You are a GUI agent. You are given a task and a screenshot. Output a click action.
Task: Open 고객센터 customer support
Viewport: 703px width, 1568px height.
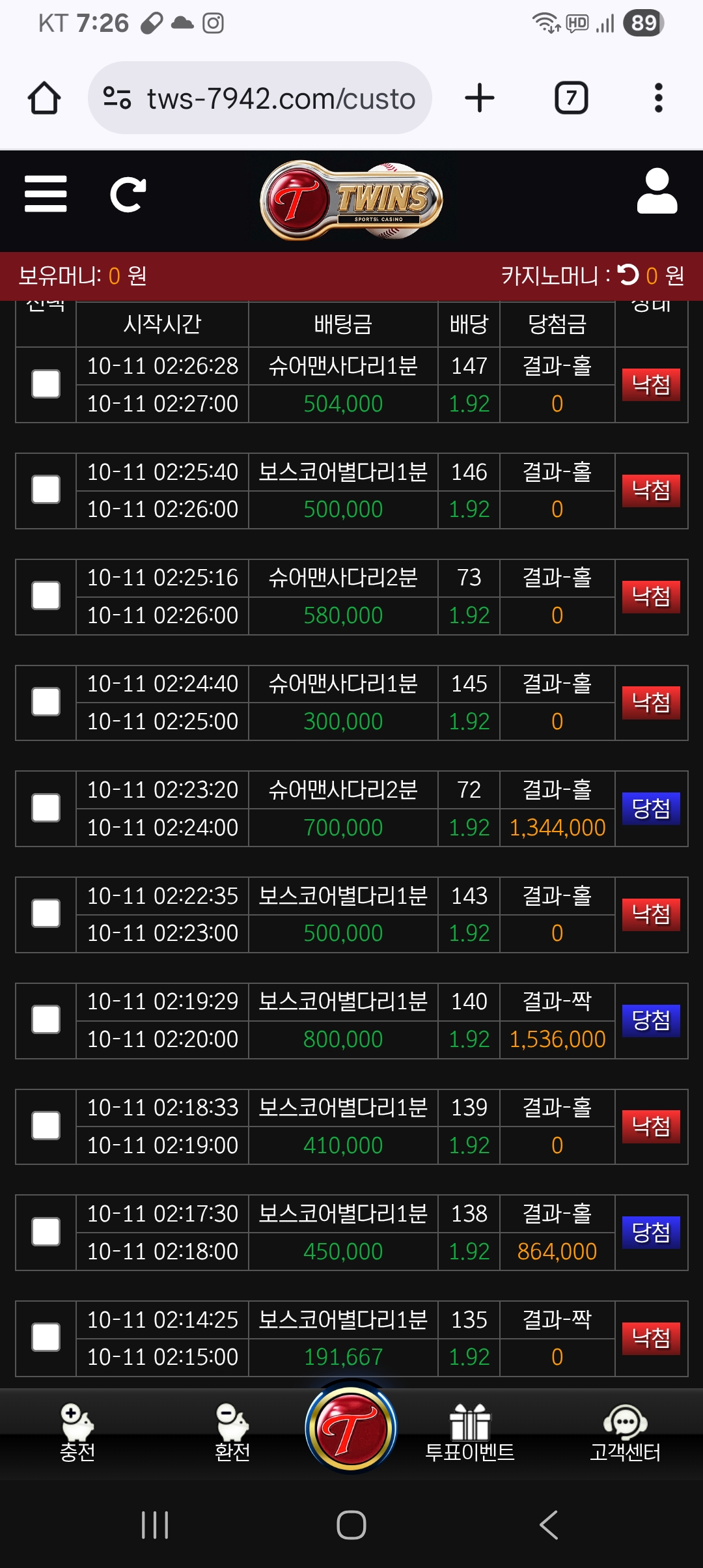click(x=625, y=1433)
